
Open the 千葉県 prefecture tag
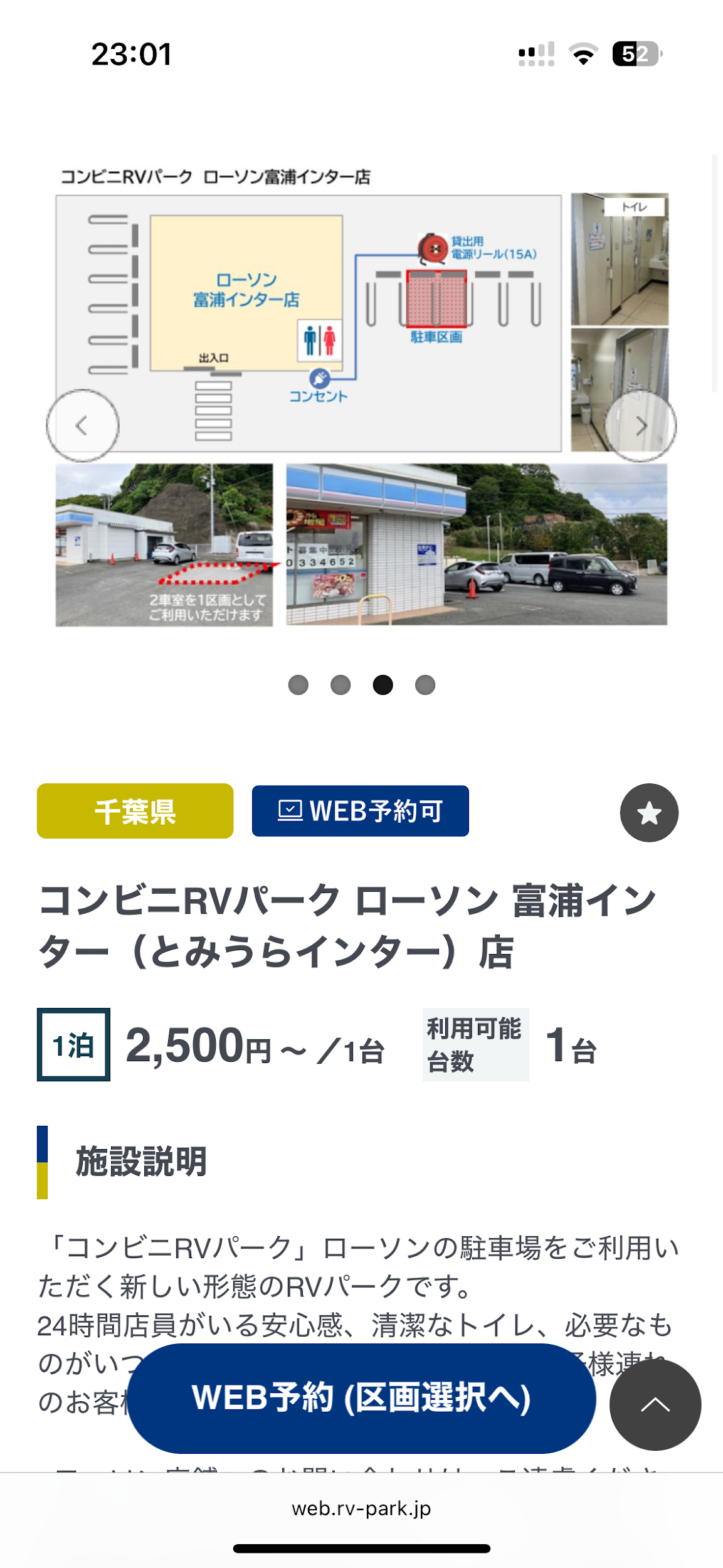coord(135,811)
